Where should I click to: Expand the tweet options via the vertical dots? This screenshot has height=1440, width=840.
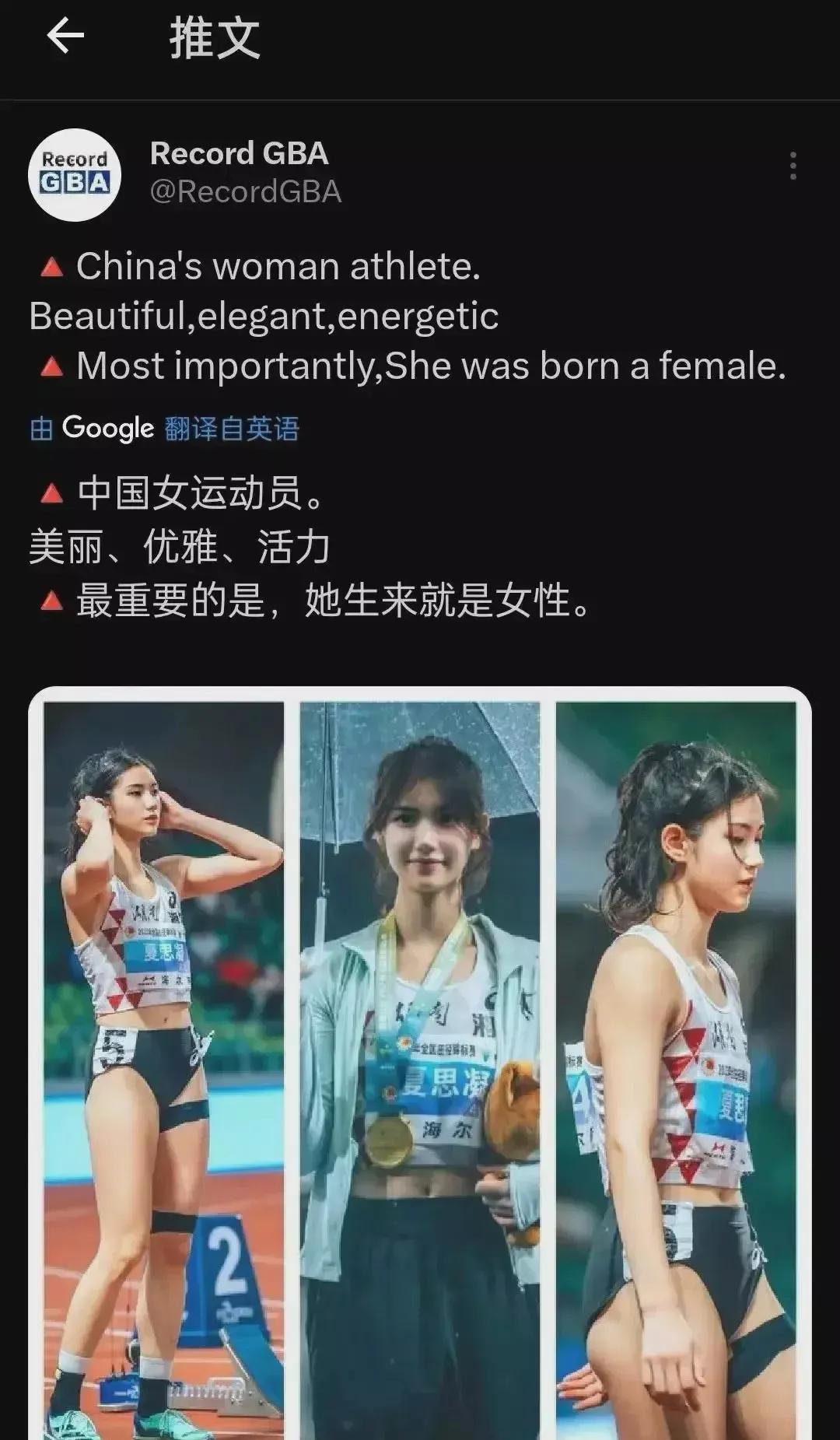pyautogui.click(x=793, y=166)
